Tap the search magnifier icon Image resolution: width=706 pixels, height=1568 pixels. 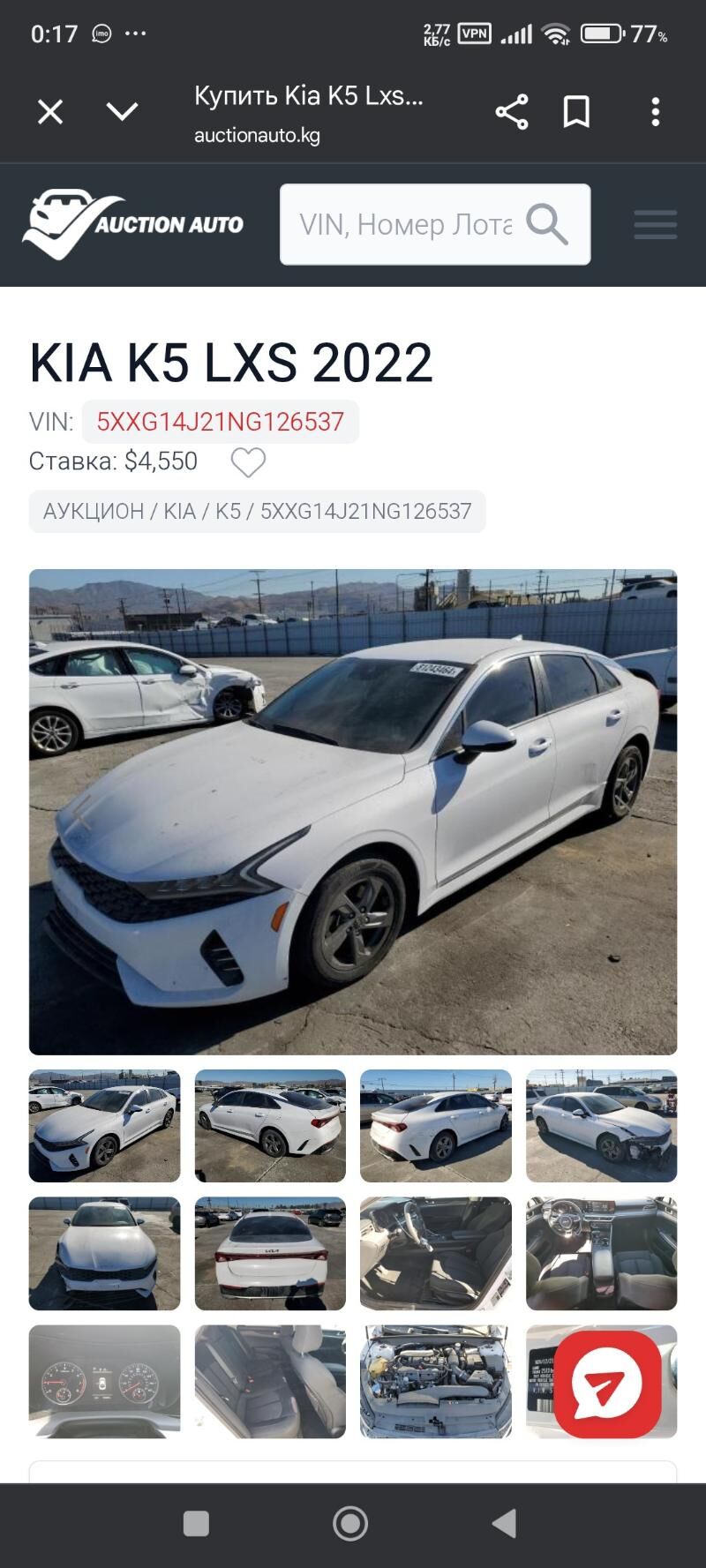pos(547,224)
